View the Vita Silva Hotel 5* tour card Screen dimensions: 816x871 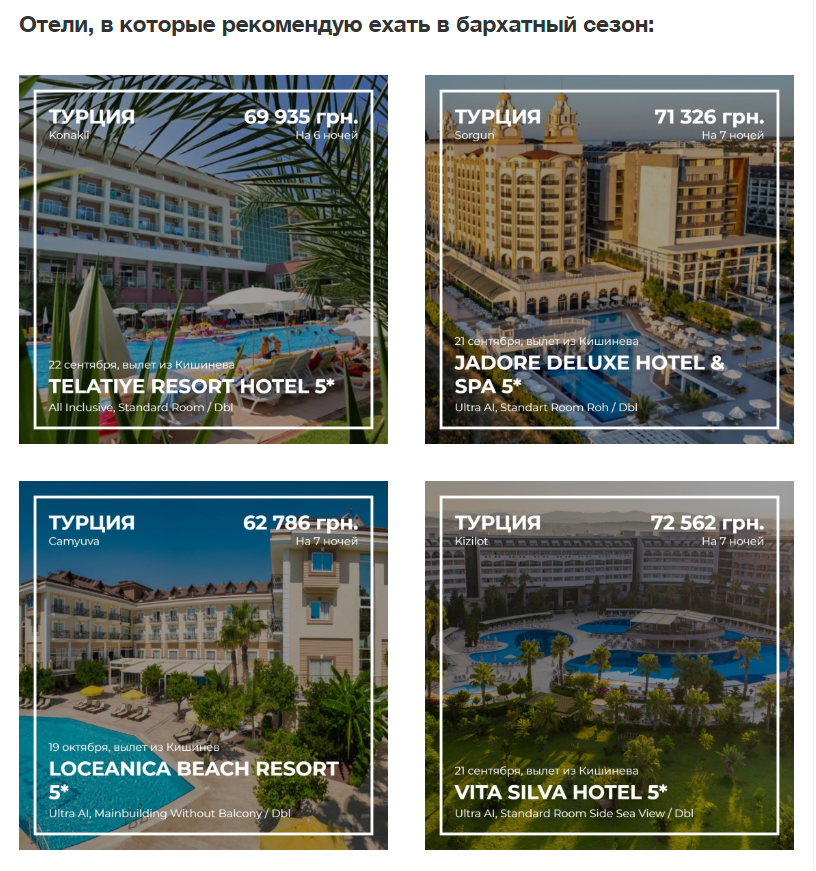tap(609, 665)
